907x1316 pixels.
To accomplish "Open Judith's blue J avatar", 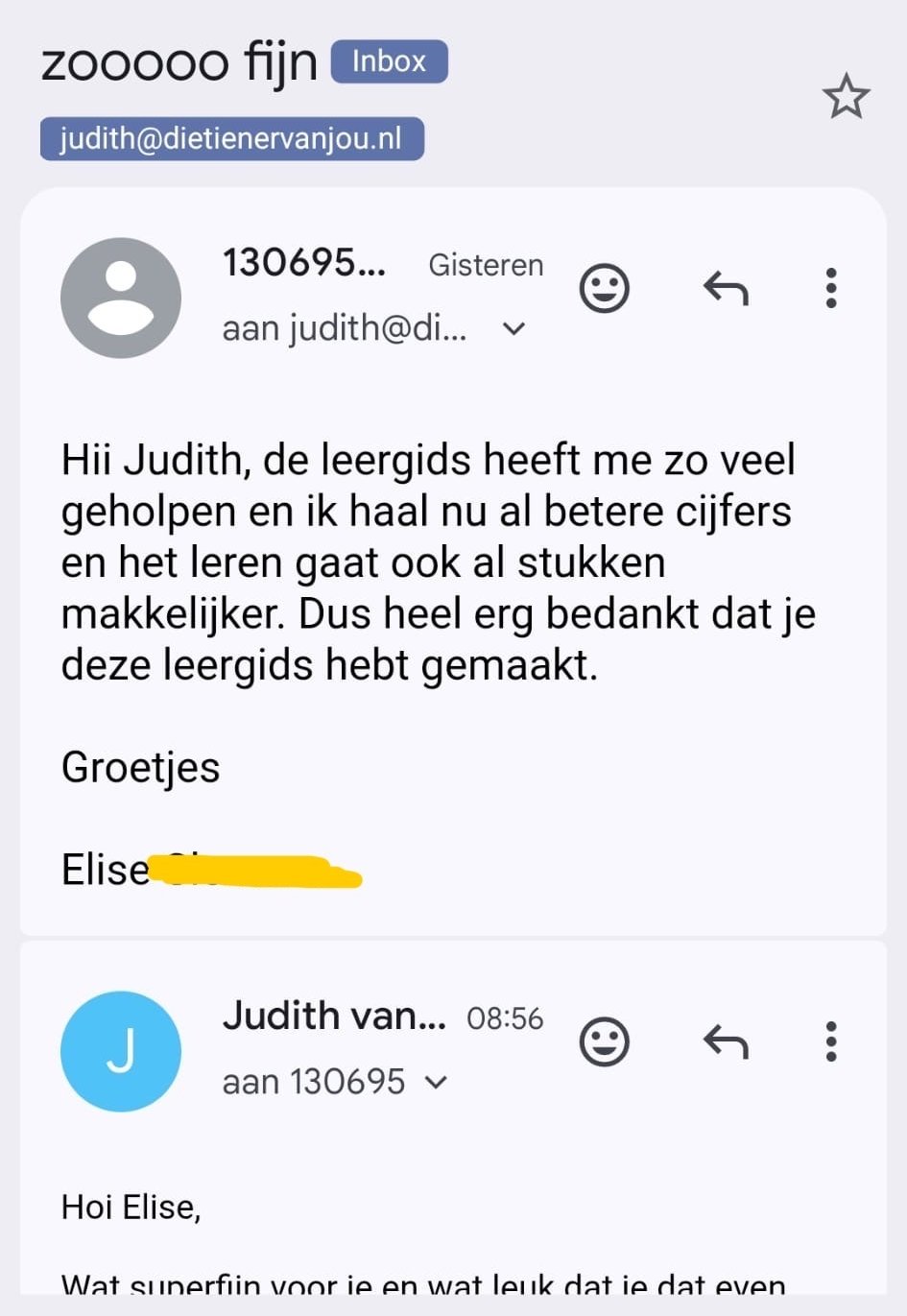I will click(121, 1052).
